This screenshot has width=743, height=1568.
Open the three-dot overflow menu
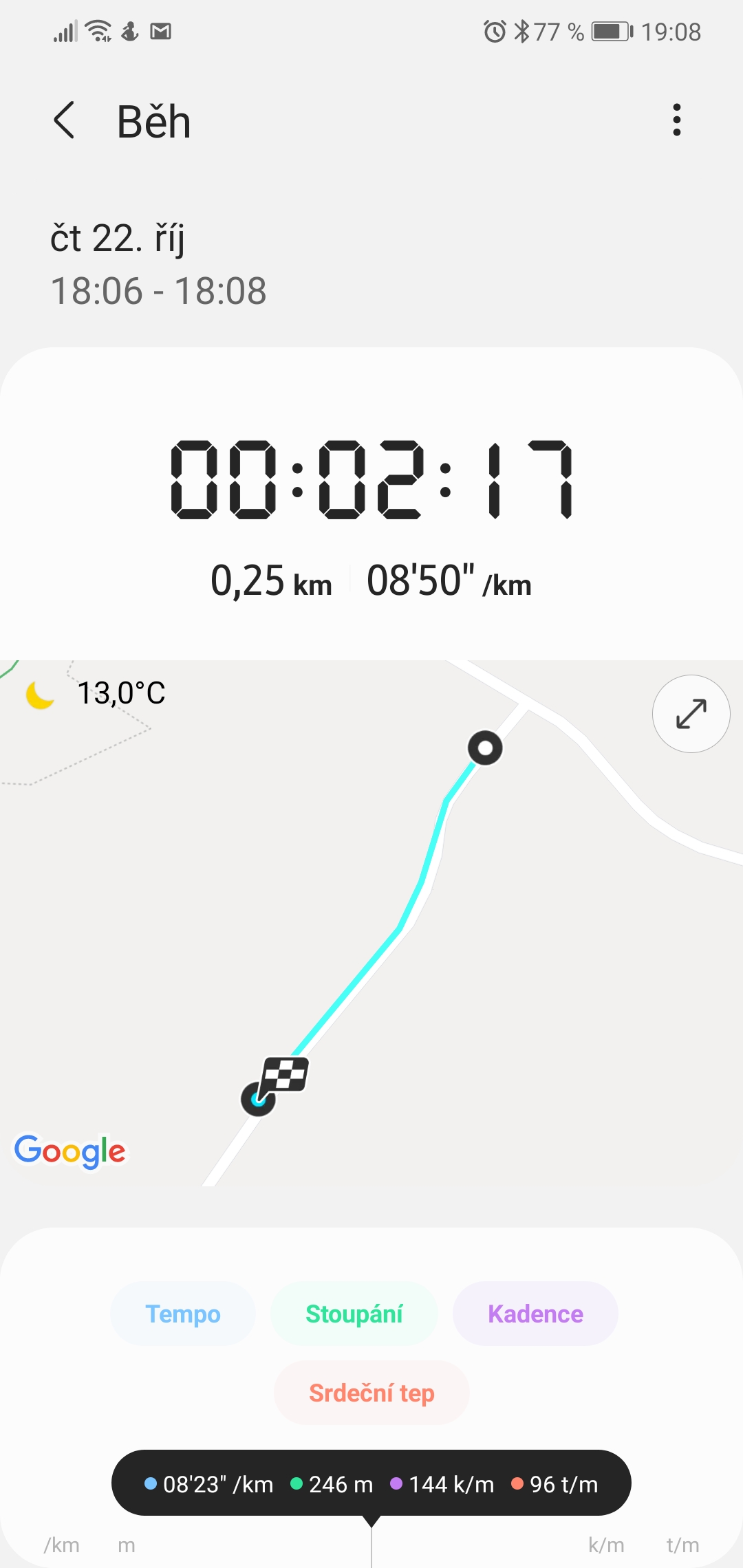677,120
